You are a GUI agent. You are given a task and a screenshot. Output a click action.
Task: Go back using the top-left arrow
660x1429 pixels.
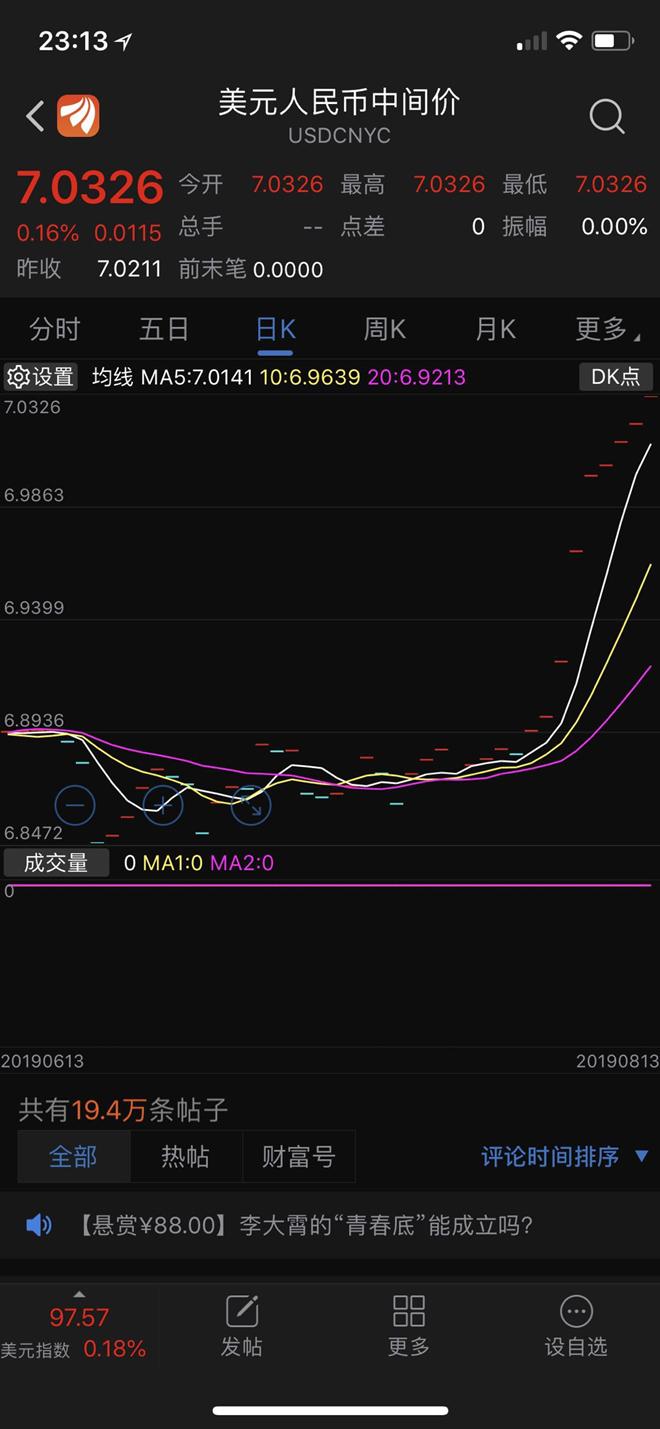click(35, 116)
